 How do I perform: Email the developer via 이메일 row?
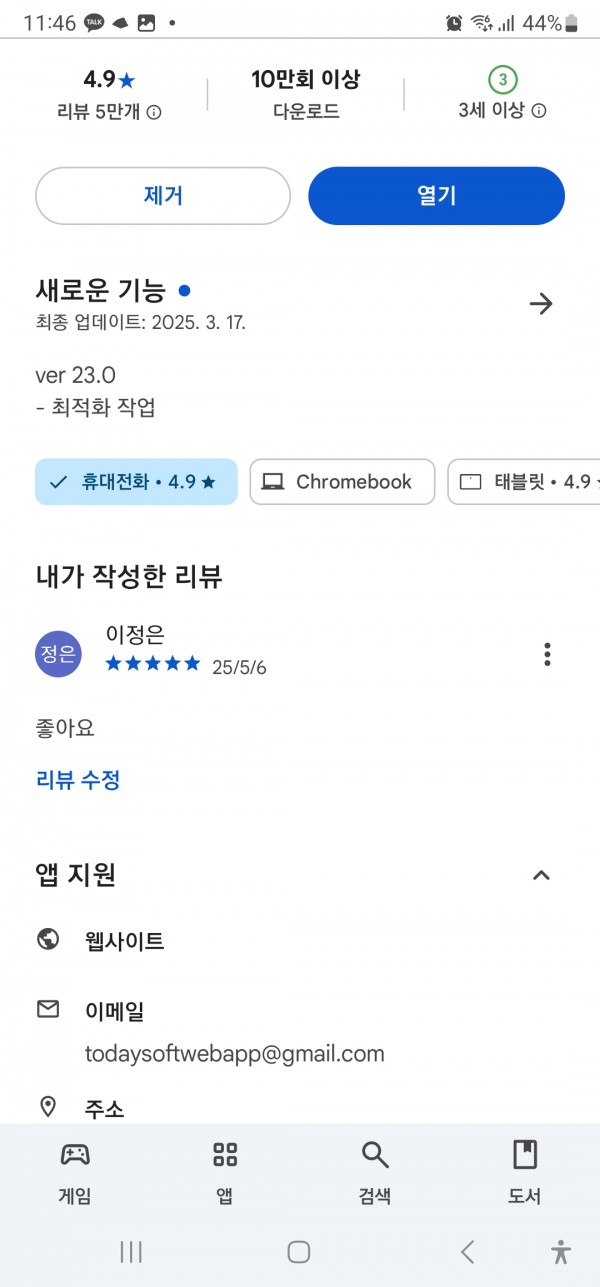pyautogui.click(x=300, y=1031)
